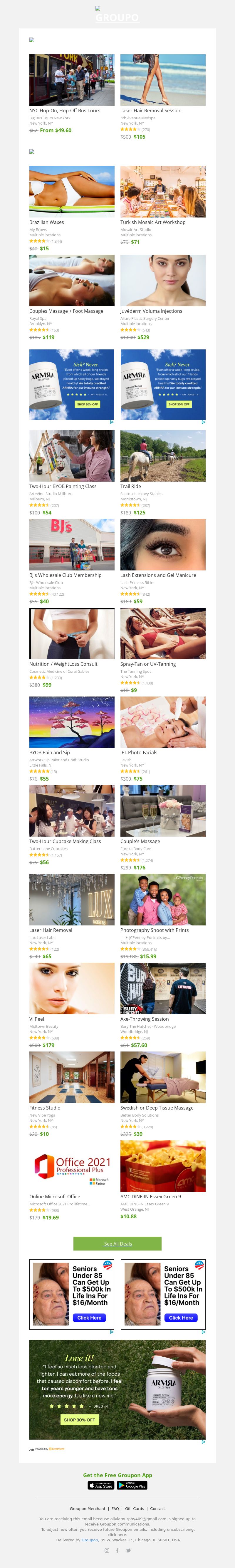Go to the Gift Cards link
This screenshot has width=235, height=1568.
[134, 1508]
